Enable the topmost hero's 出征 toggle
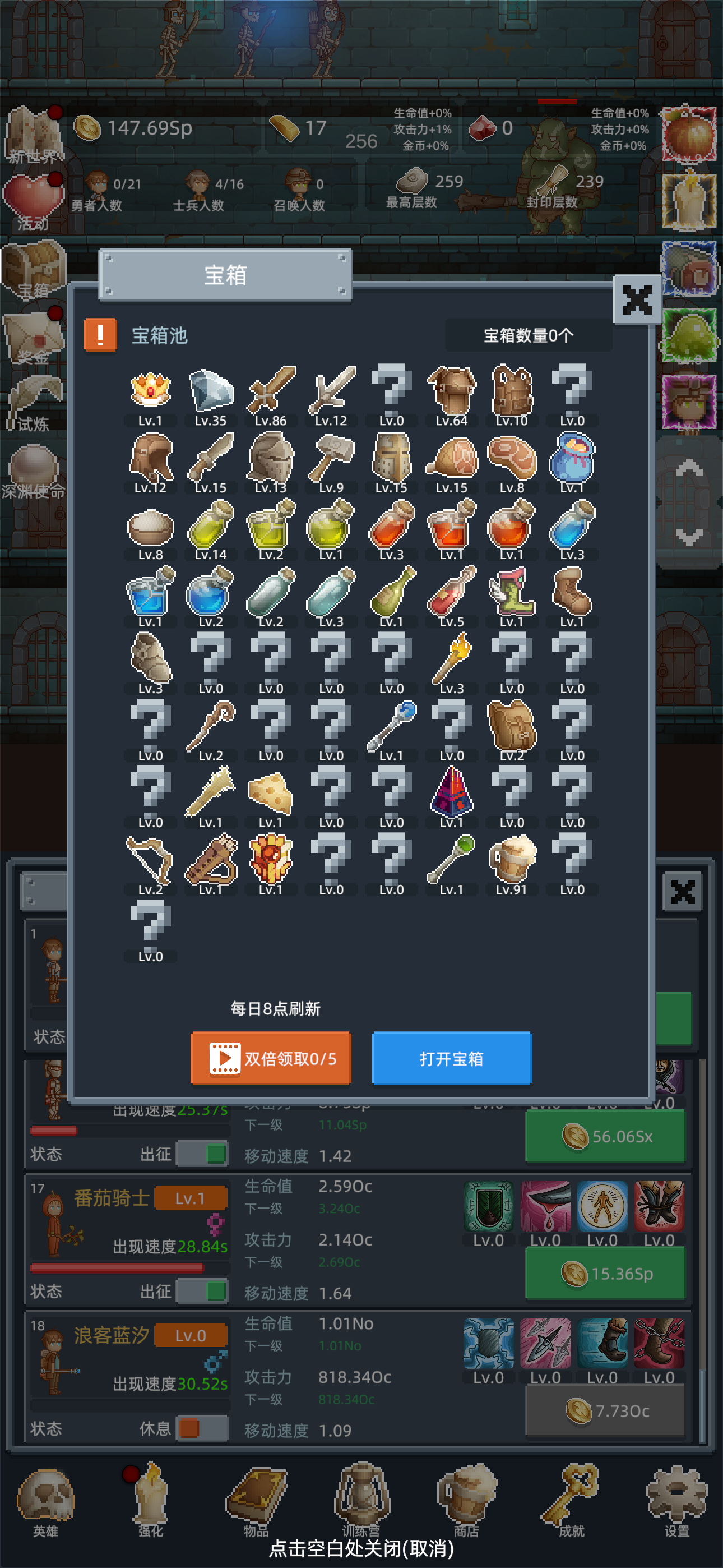This screenshot has height=1568, width=723. point(203,1154)
